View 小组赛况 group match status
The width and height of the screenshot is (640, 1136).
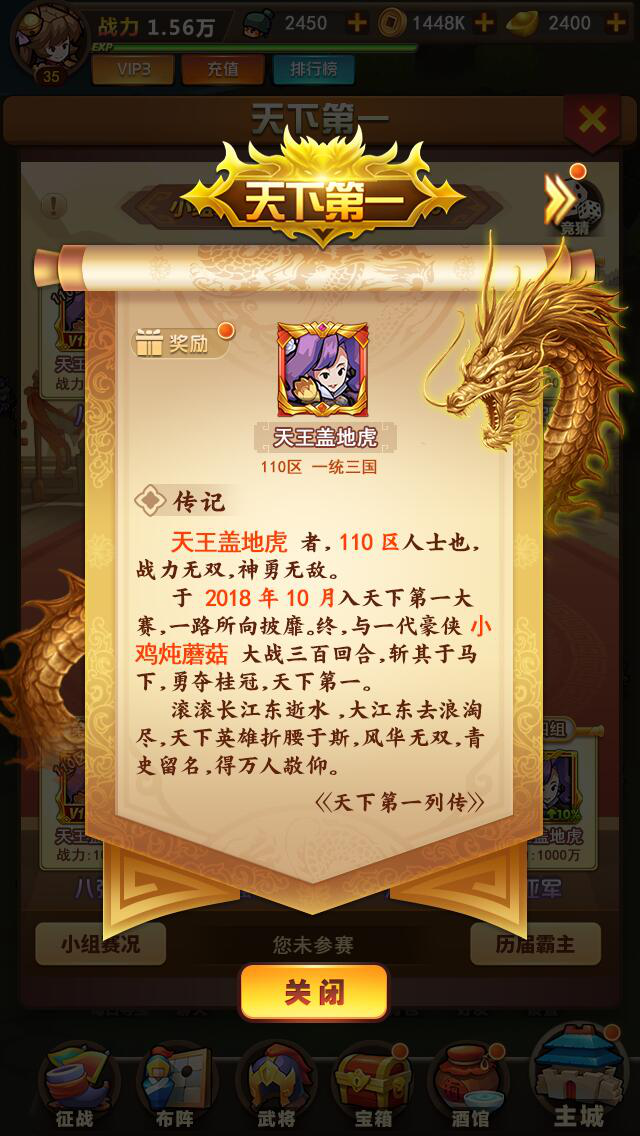100,943
